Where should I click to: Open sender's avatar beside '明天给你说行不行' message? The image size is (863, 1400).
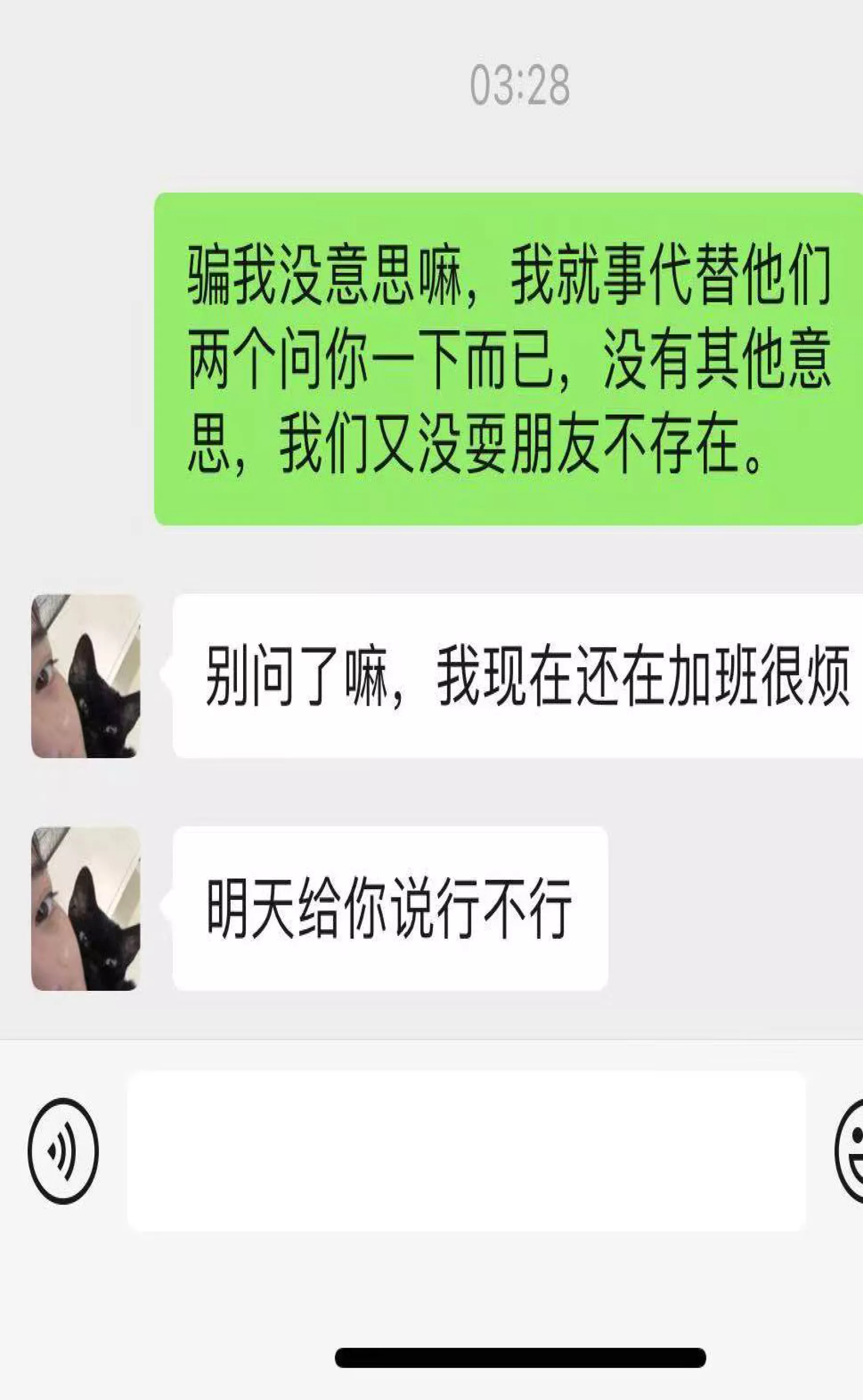click(x=86, y=908)
